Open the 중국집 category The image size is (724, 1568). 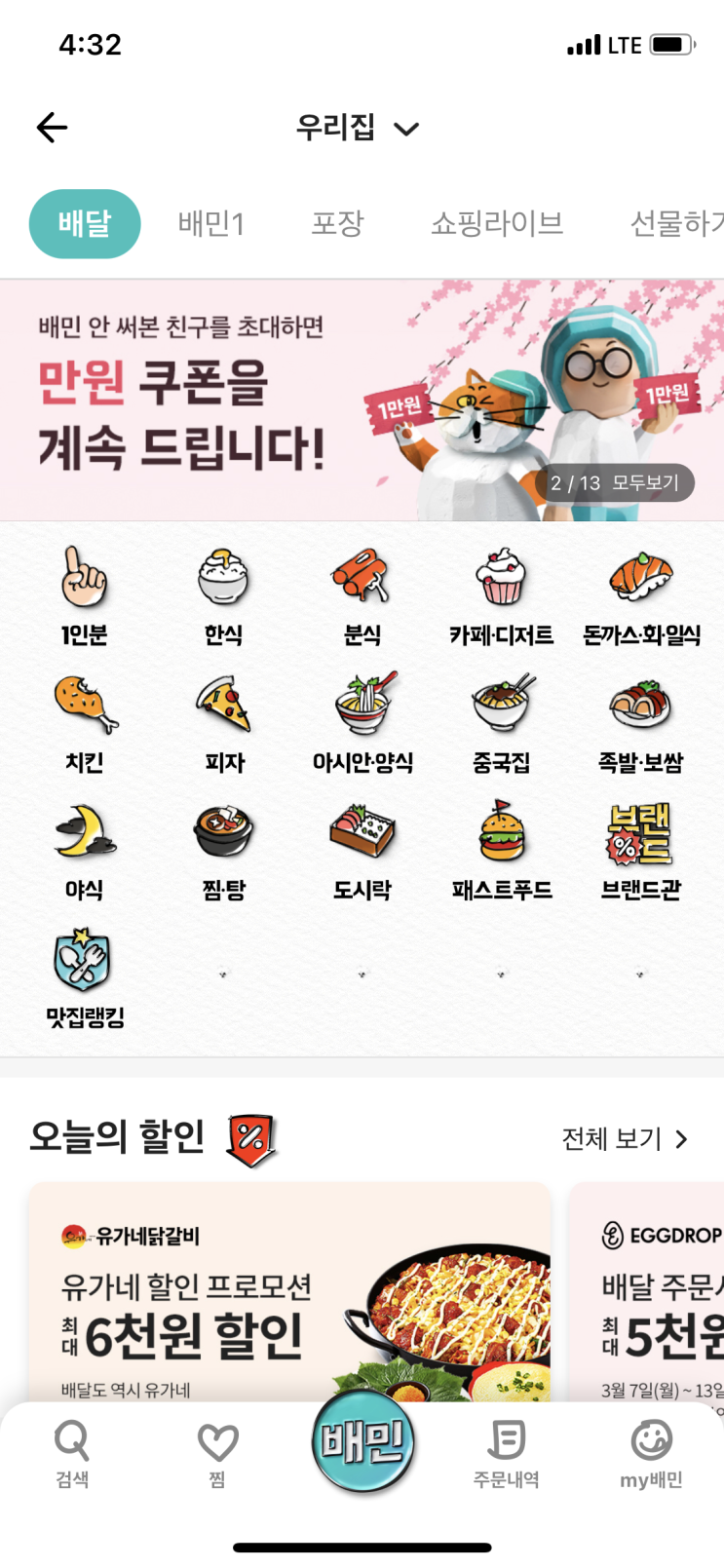point(501,723)
